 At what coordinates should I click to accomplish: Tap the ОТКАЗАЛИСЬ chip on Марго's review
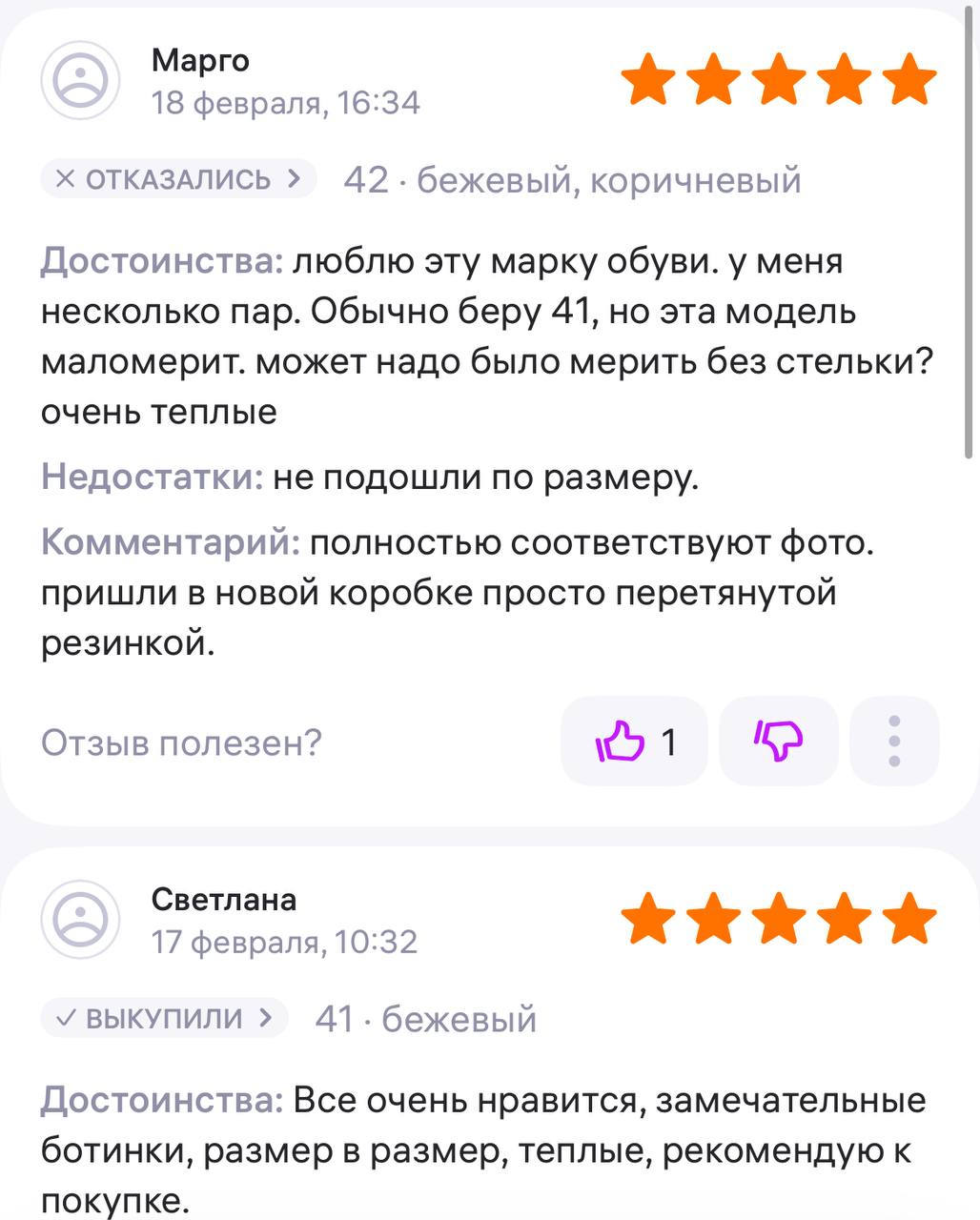(178, 179)
